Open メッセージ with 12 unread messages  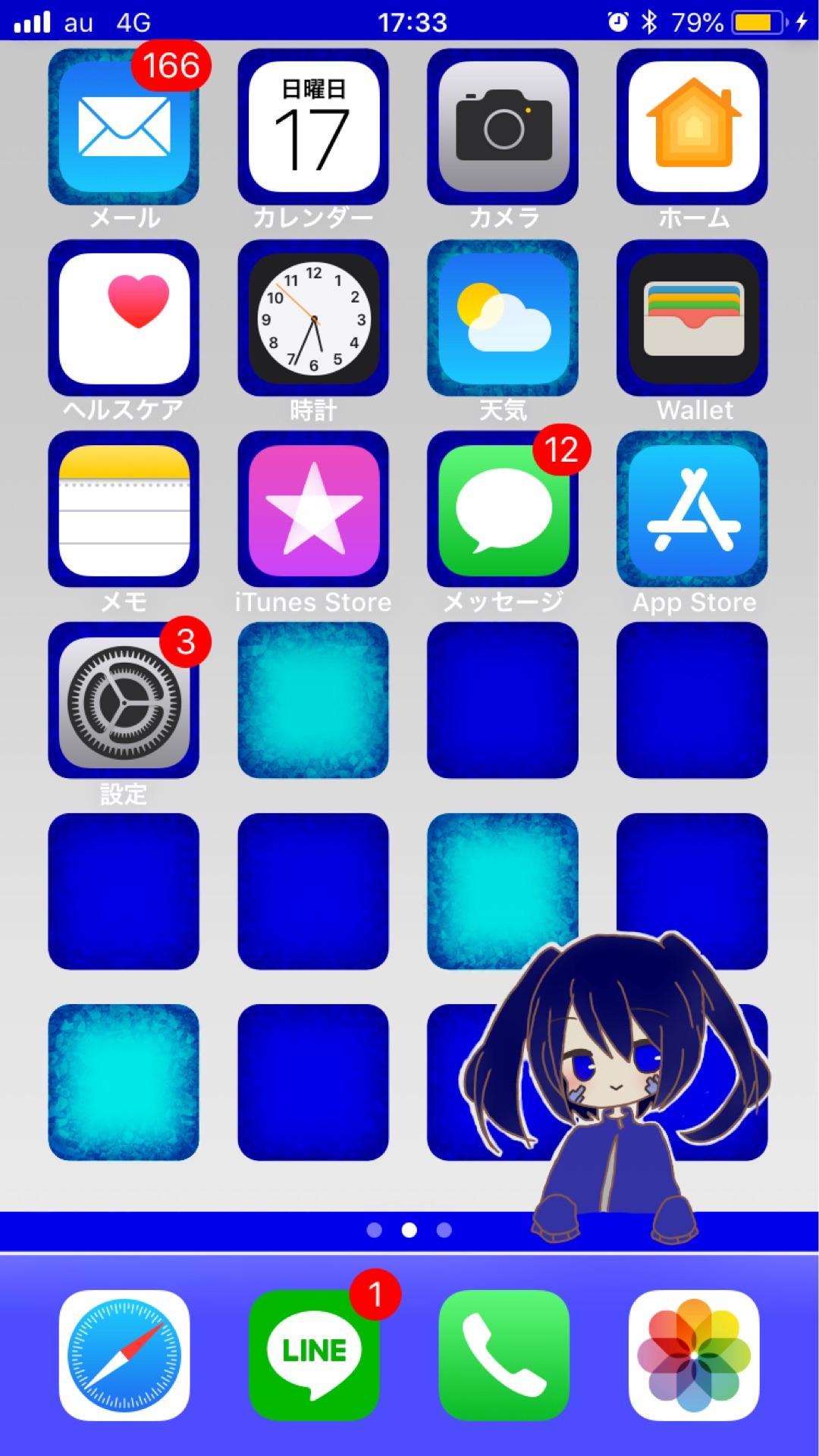pyautogui.click(x=503, y=510)
